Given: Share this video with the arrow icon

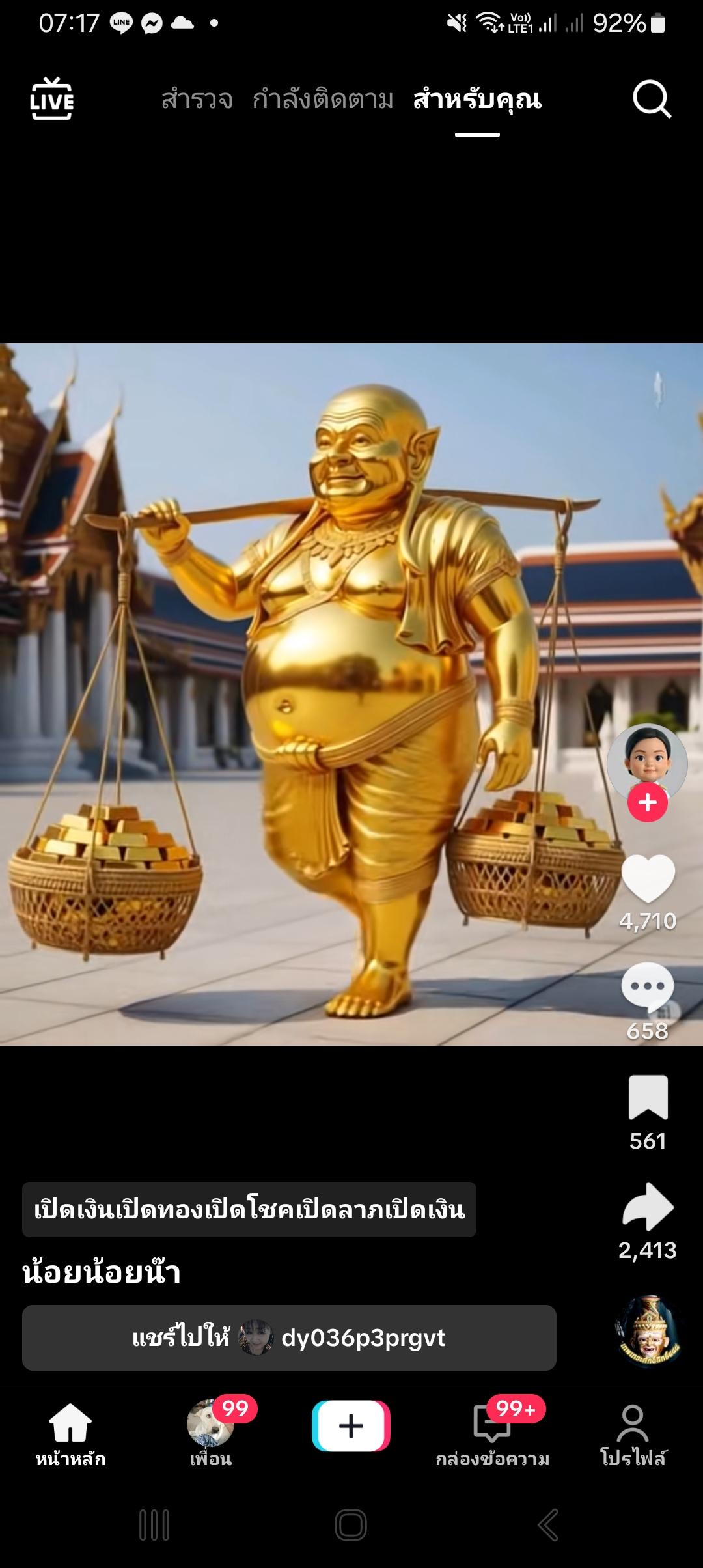Looking at the screenshot, I should click(648, 1207).
